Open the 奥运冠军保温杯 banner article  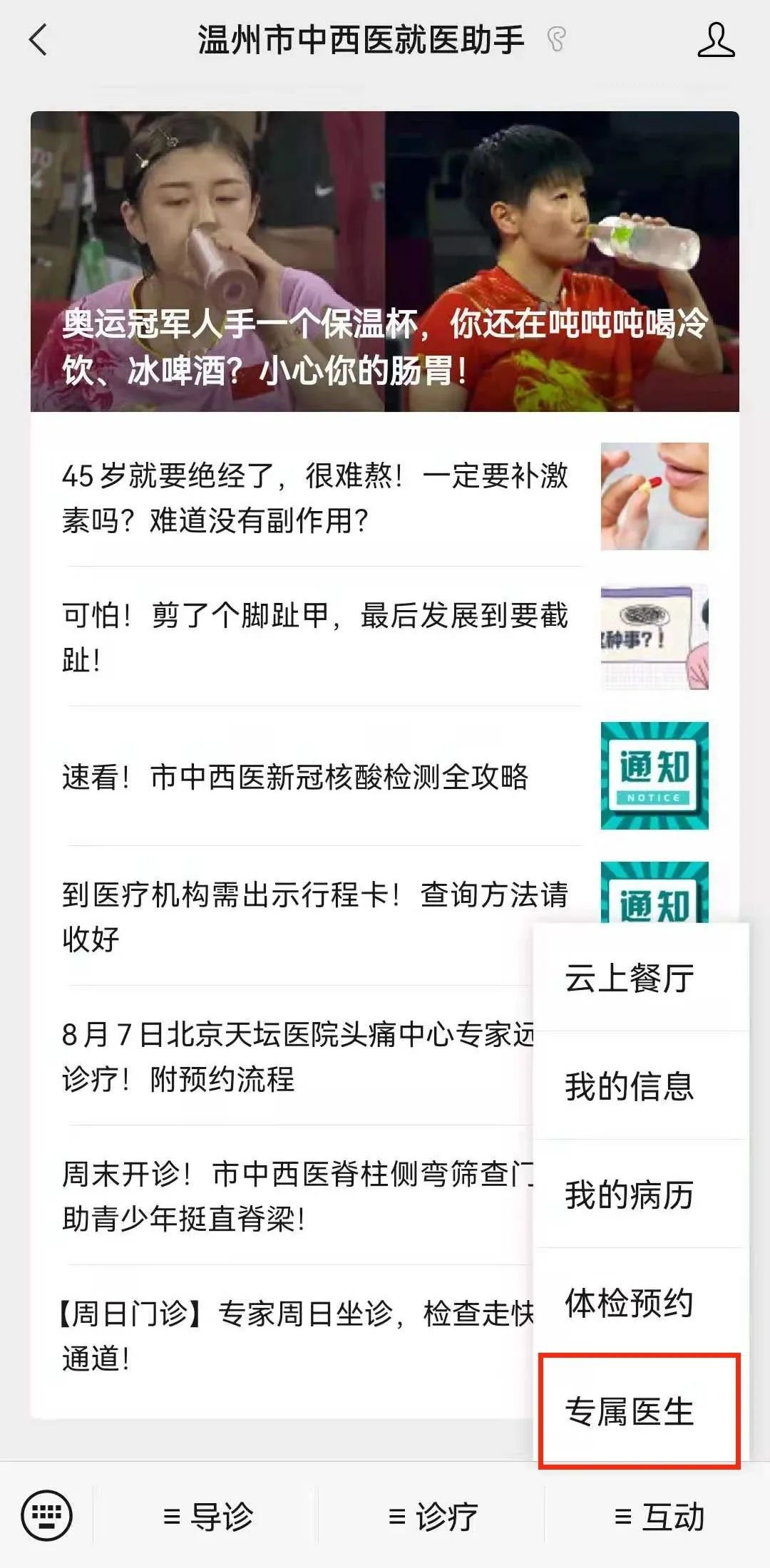click(385, 262)
